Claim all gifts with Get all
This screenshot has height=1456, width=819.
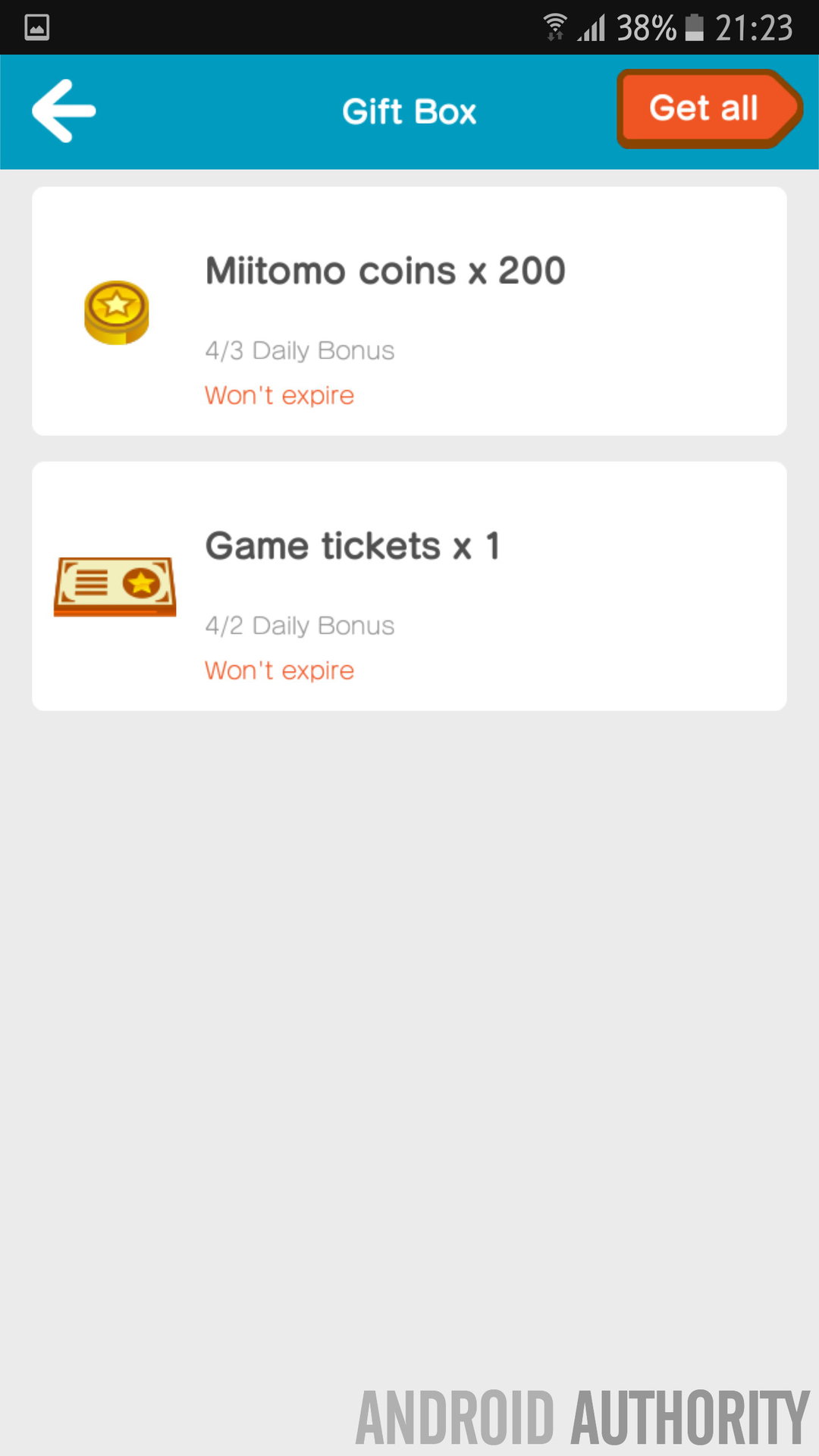[707, 109]
